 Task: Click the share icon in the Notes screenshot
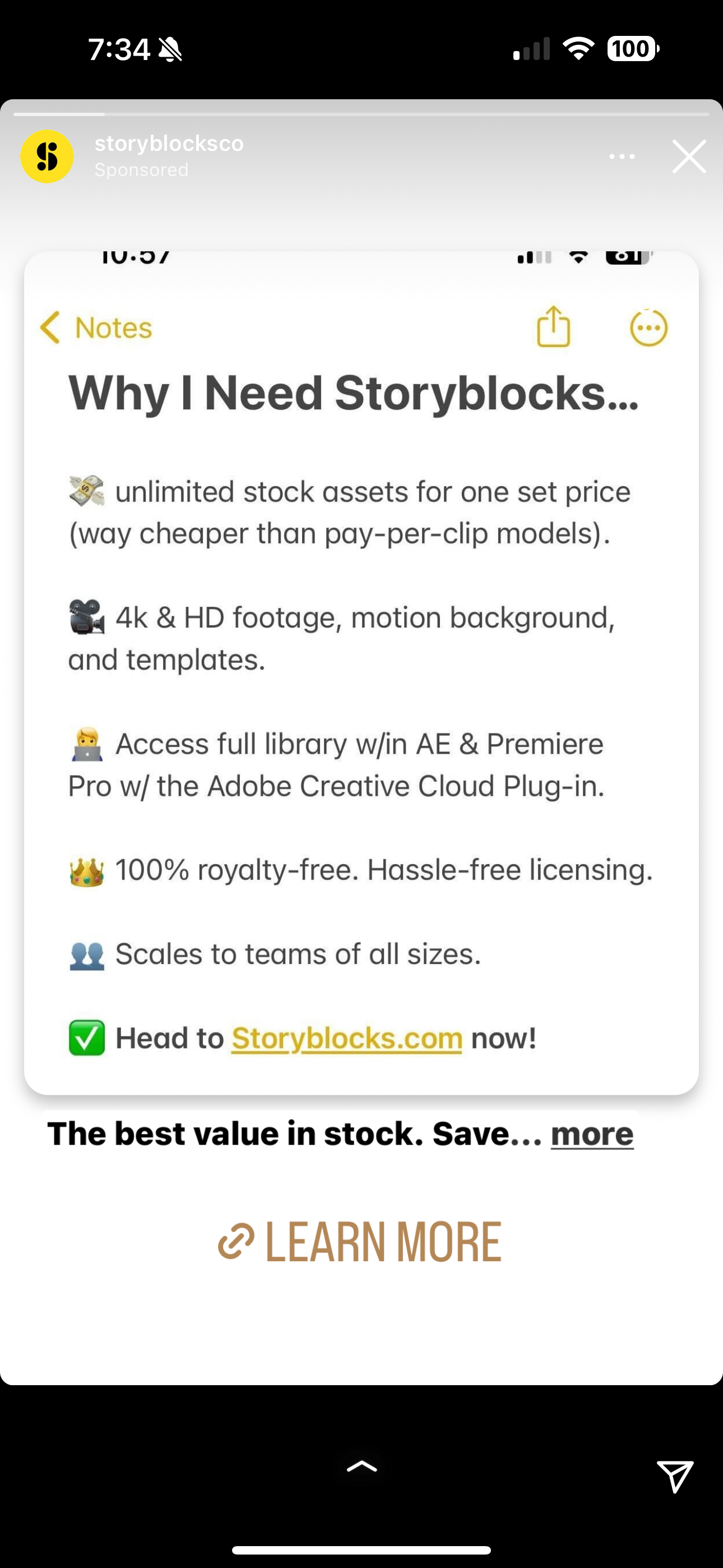tap(553, 327)
